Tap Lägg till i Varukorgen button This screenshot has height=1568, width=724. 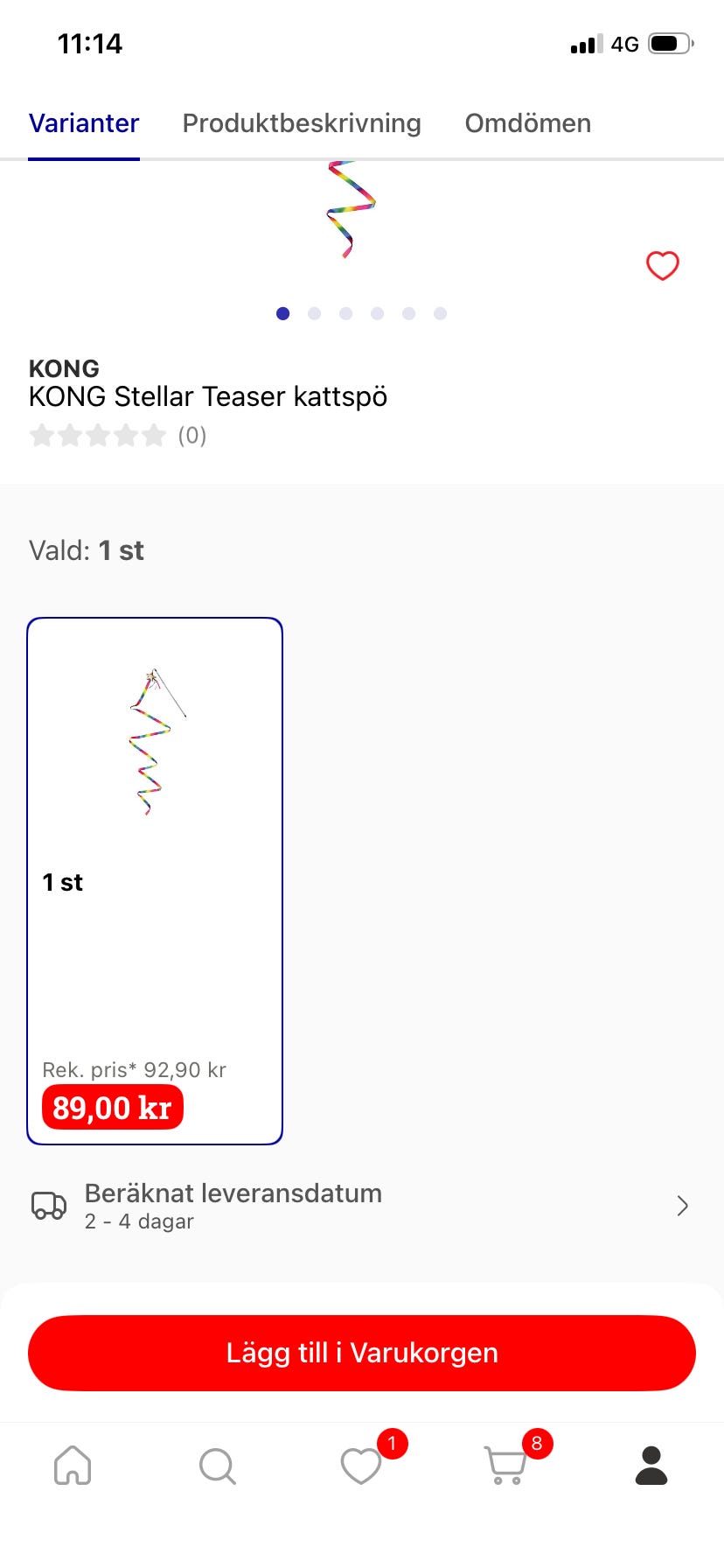pos(362,1353)
